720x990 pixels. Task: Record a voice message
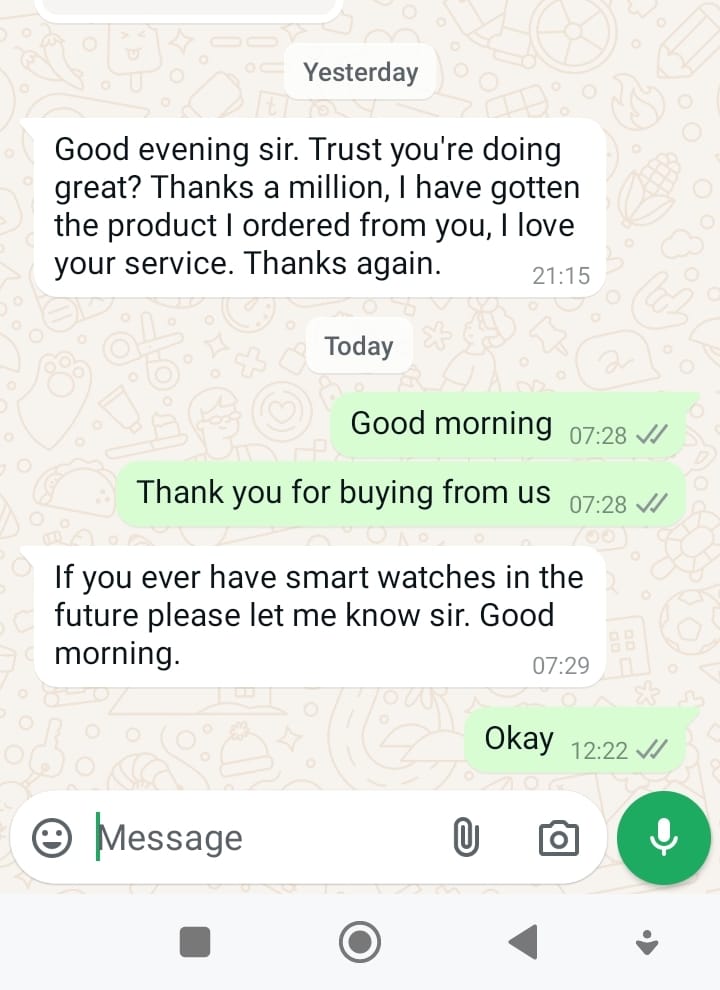(x=663, y=838)
